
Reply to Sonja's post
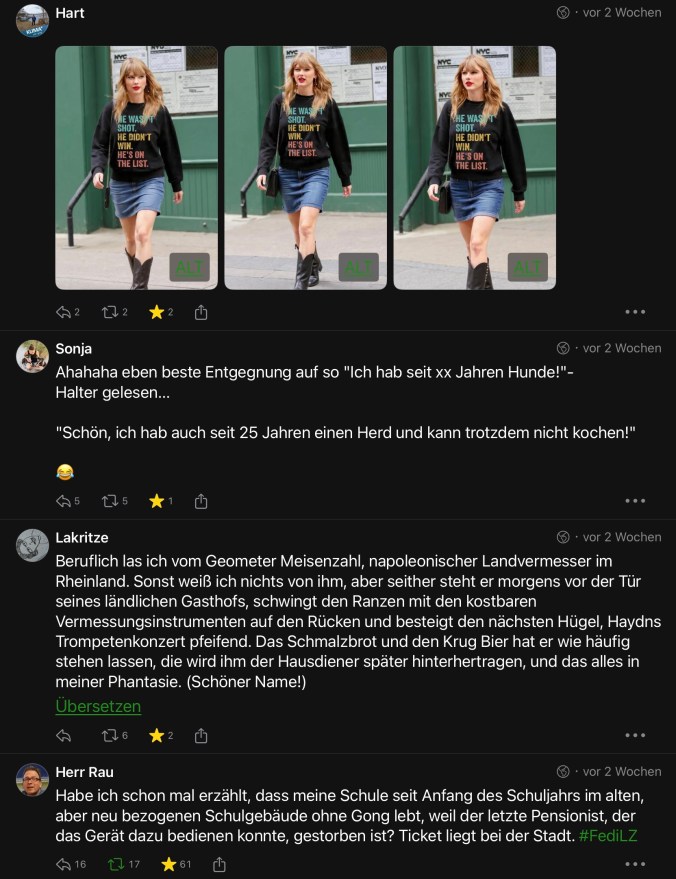pyautogui.click(x=64, y=501)
